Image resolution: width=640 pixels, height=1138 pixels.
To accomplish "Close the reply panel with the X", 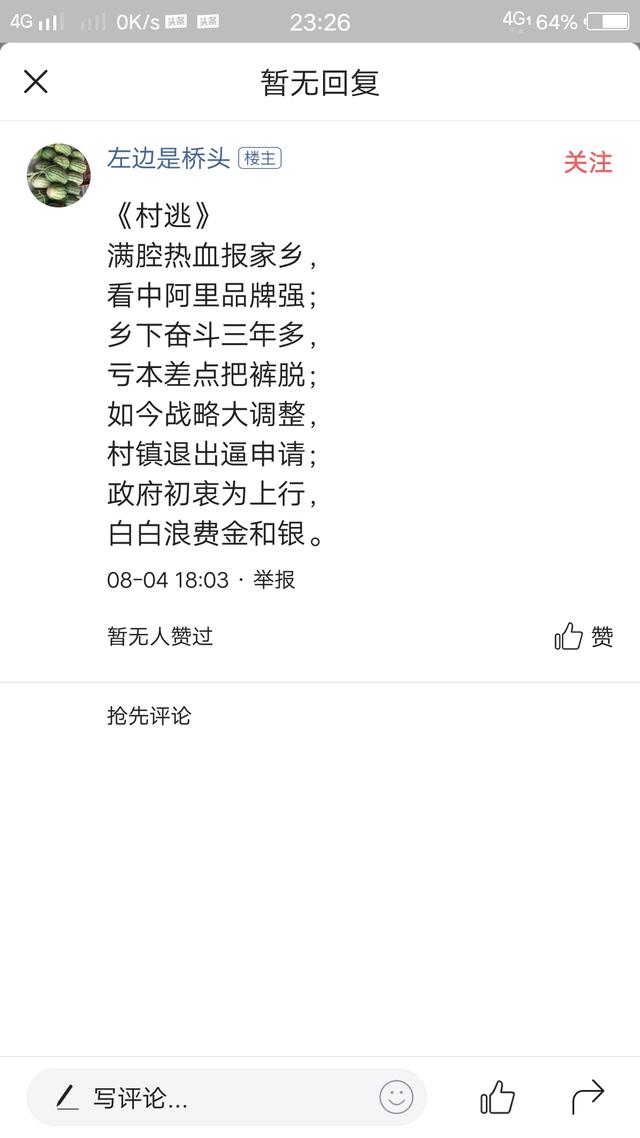I will 36,82.
